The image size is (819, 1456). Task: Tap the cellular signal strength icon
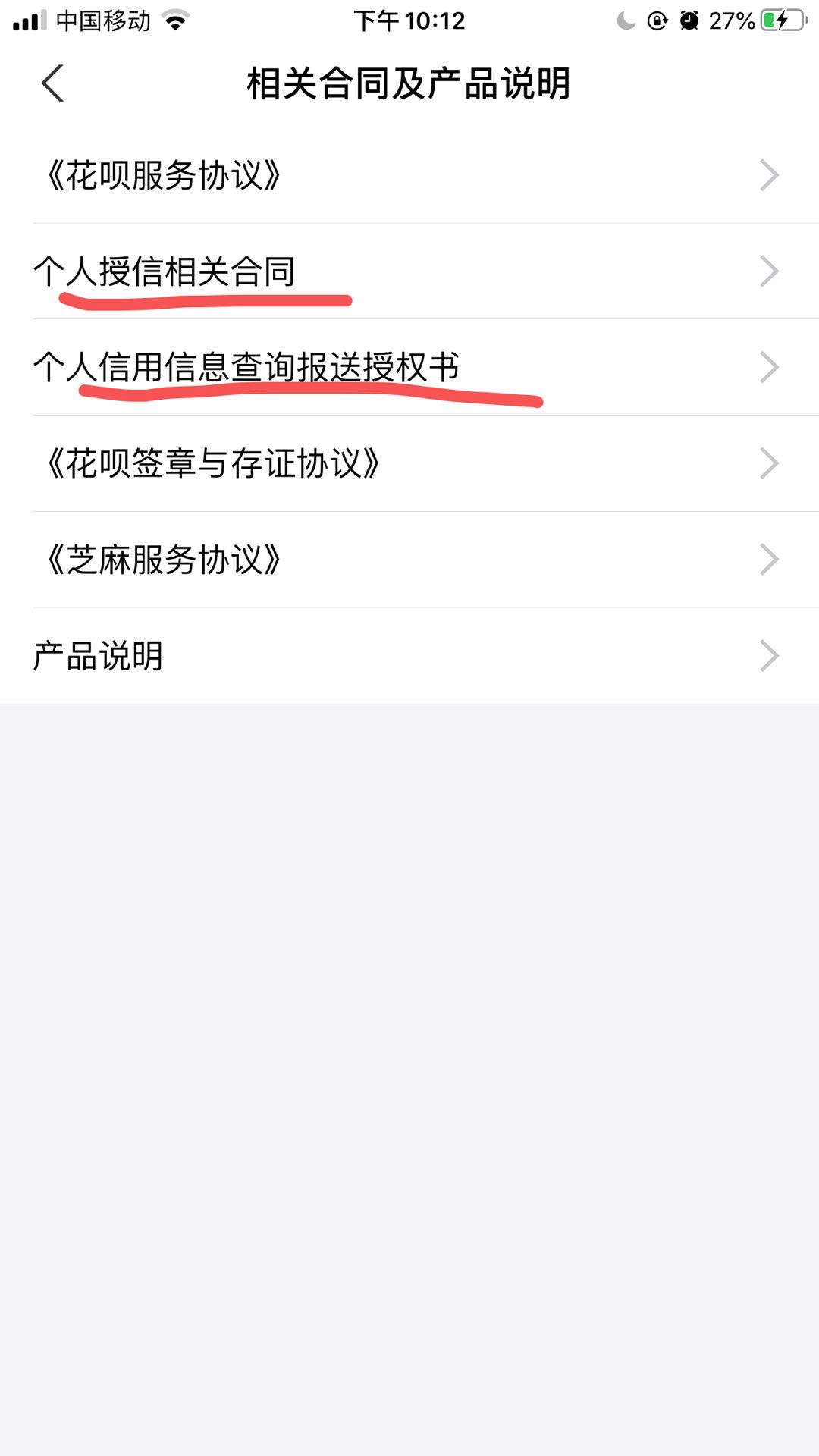point(30,20)
